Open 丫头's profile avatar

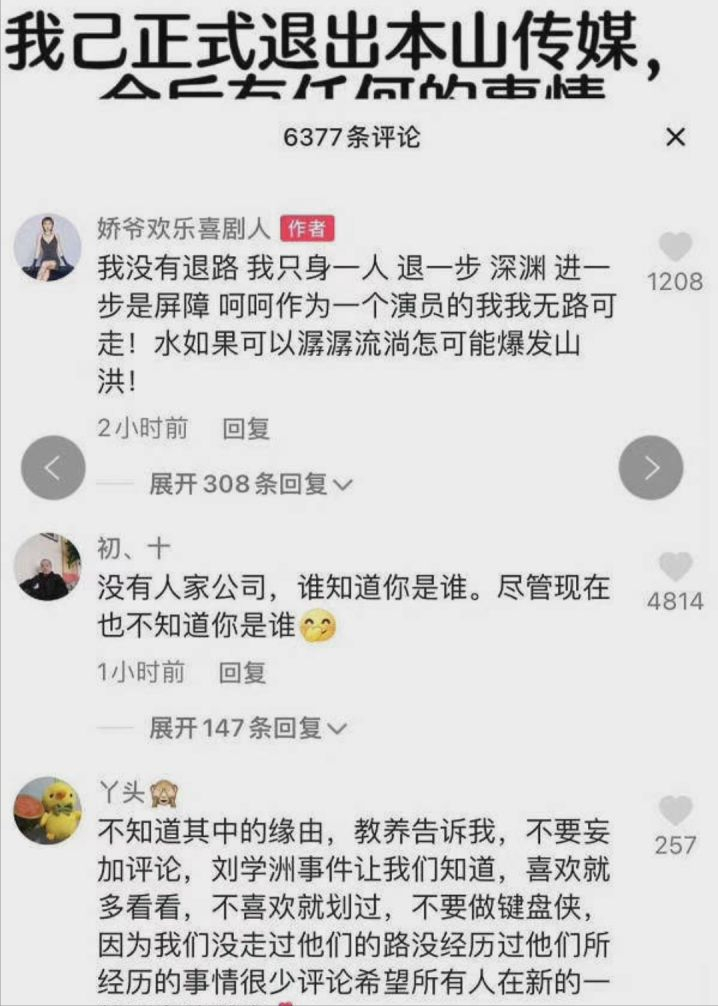point(47,809)
